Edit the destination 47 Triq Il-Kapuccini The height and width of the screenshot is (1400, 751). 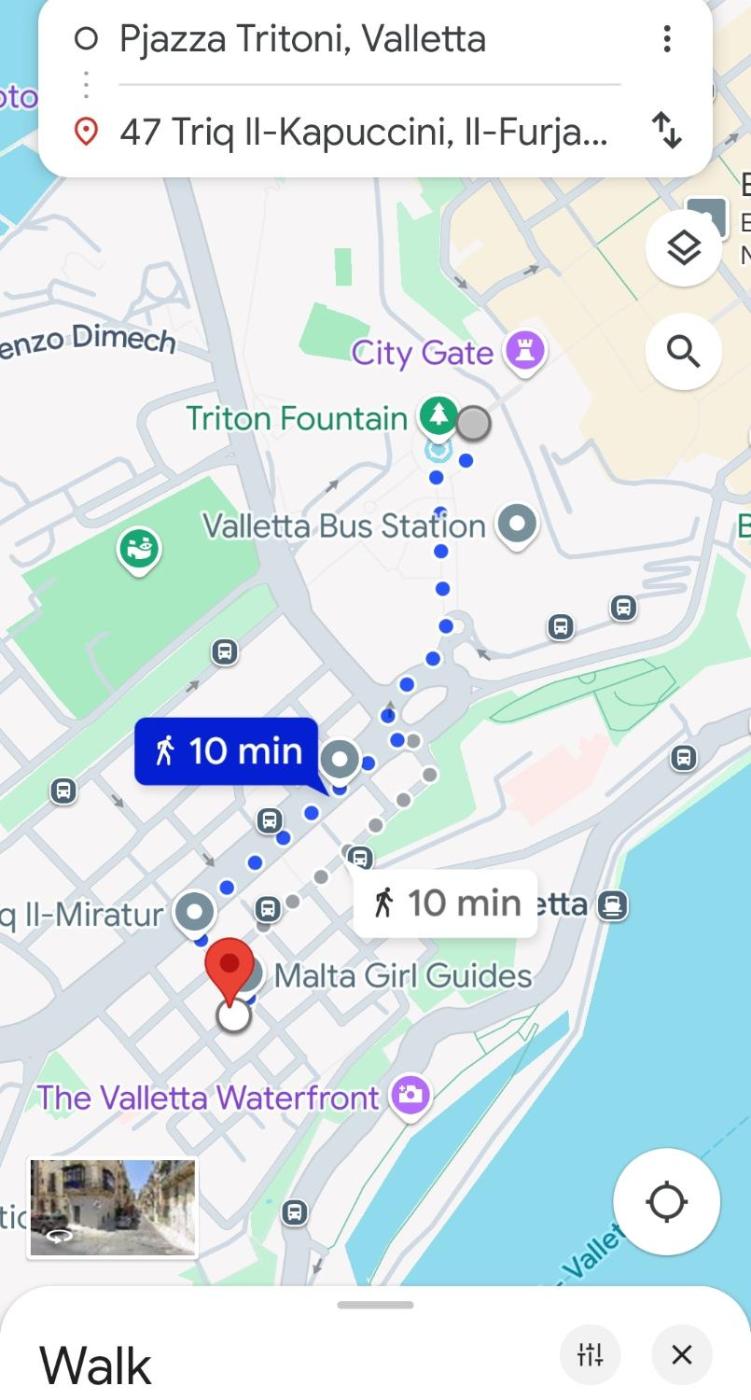click(360, 131)
